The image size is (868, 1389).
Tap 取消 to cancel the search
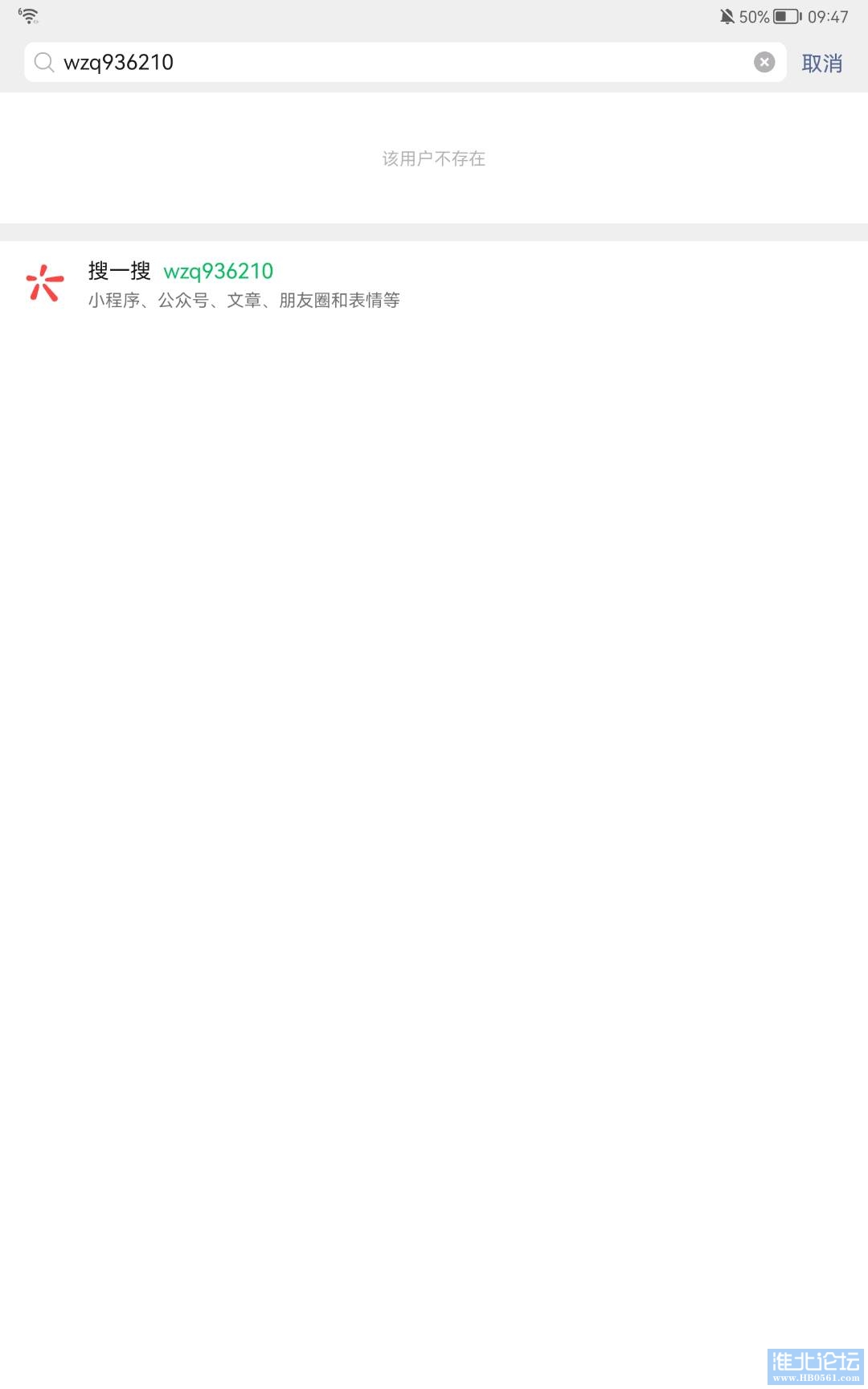(821, 63)
